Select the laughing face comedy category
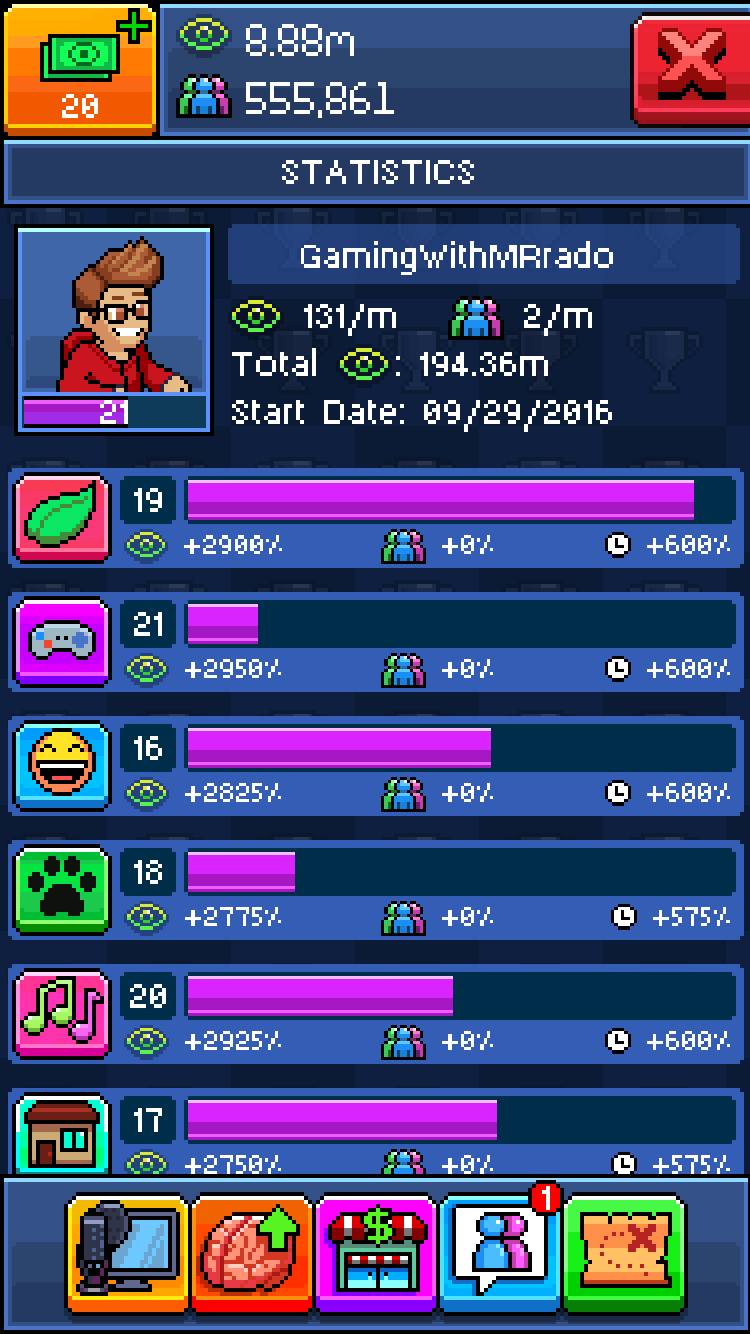750x1334 pixels. [62, 765]
